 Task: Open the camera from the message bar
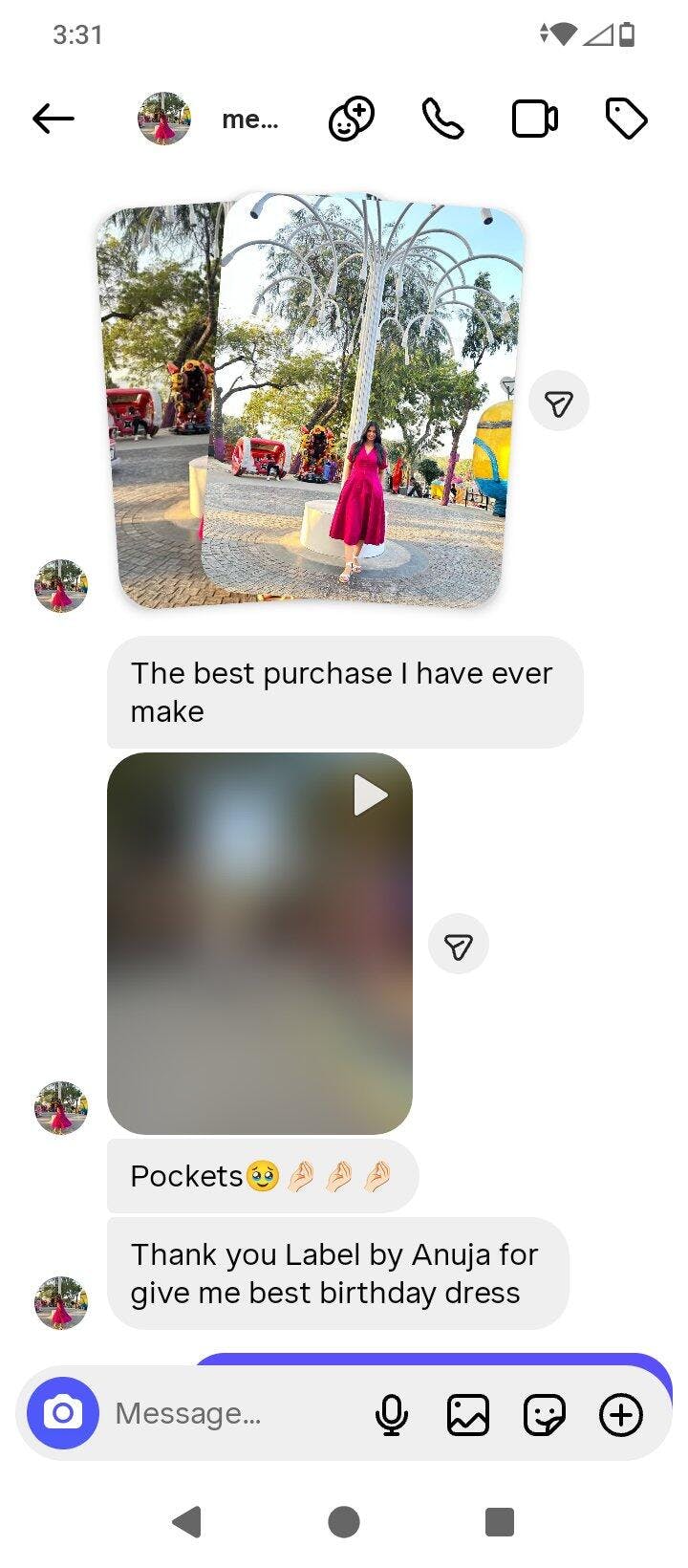tap(63, 1413)
